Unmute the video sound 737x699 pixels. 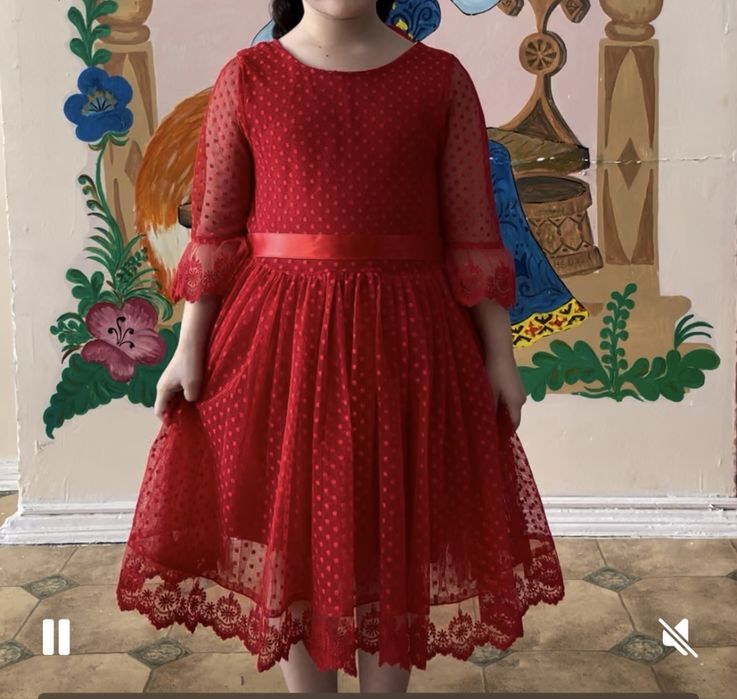click(678, 637)
